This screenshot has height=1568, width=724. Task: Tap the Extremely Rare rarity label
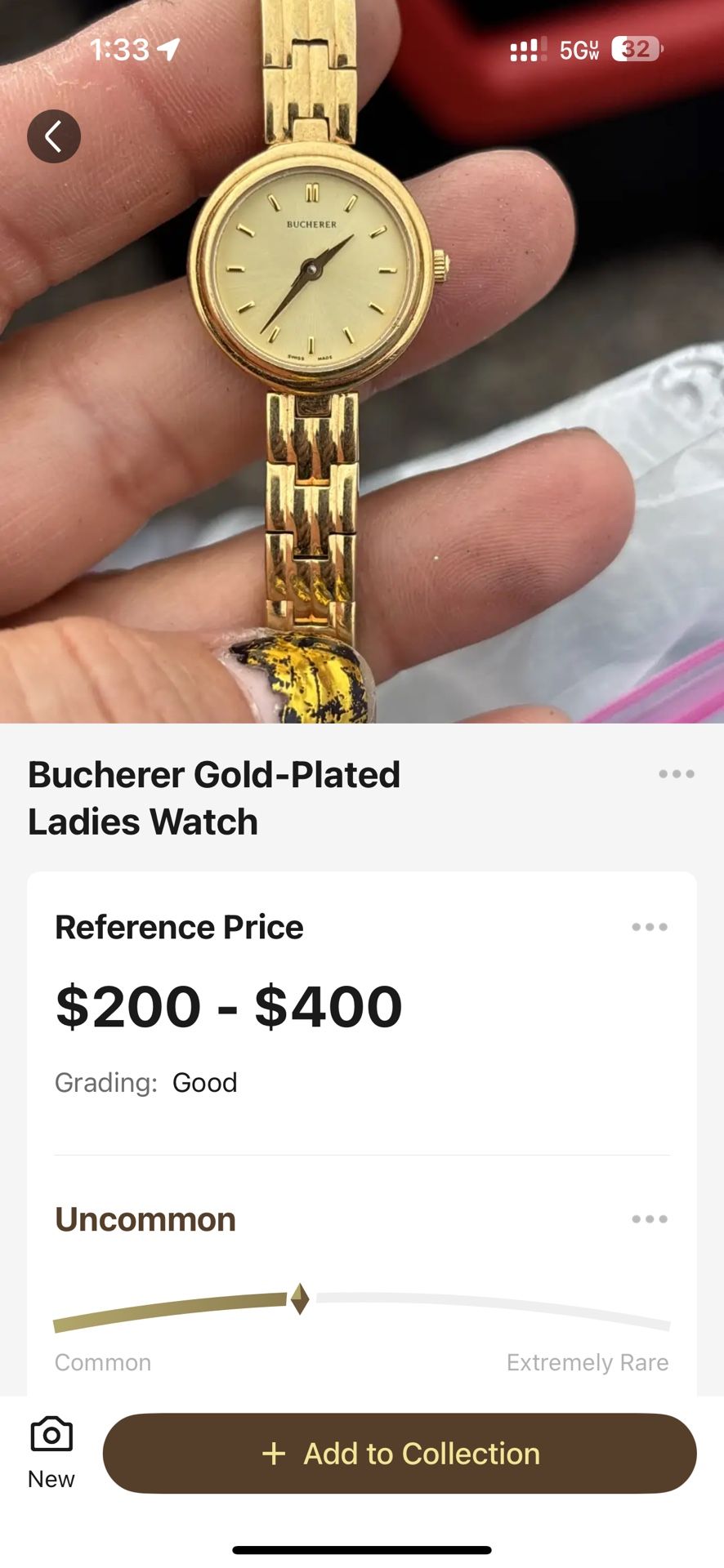click(x=588, y=1361)
